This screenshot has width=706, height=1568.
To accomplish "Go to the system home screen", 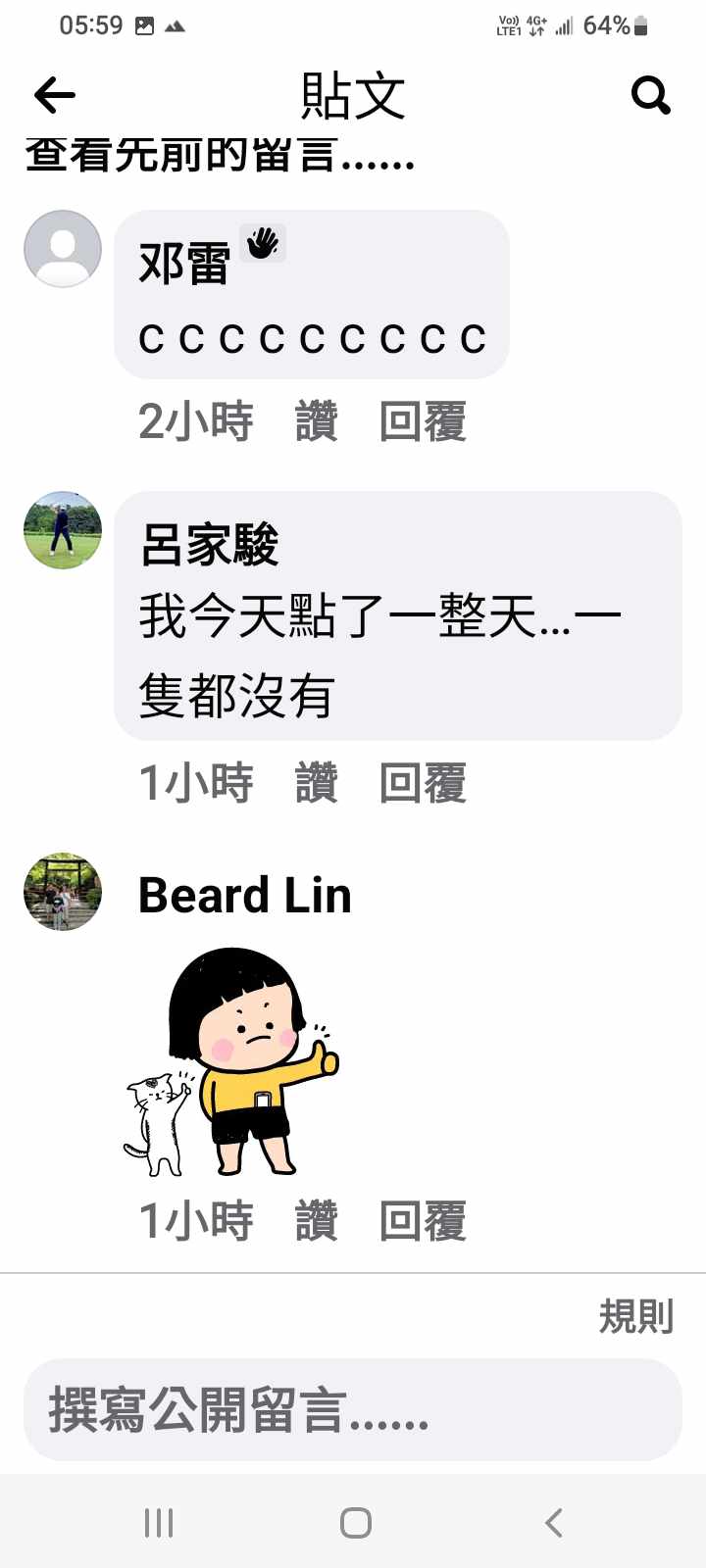I will pos(355,1522).
